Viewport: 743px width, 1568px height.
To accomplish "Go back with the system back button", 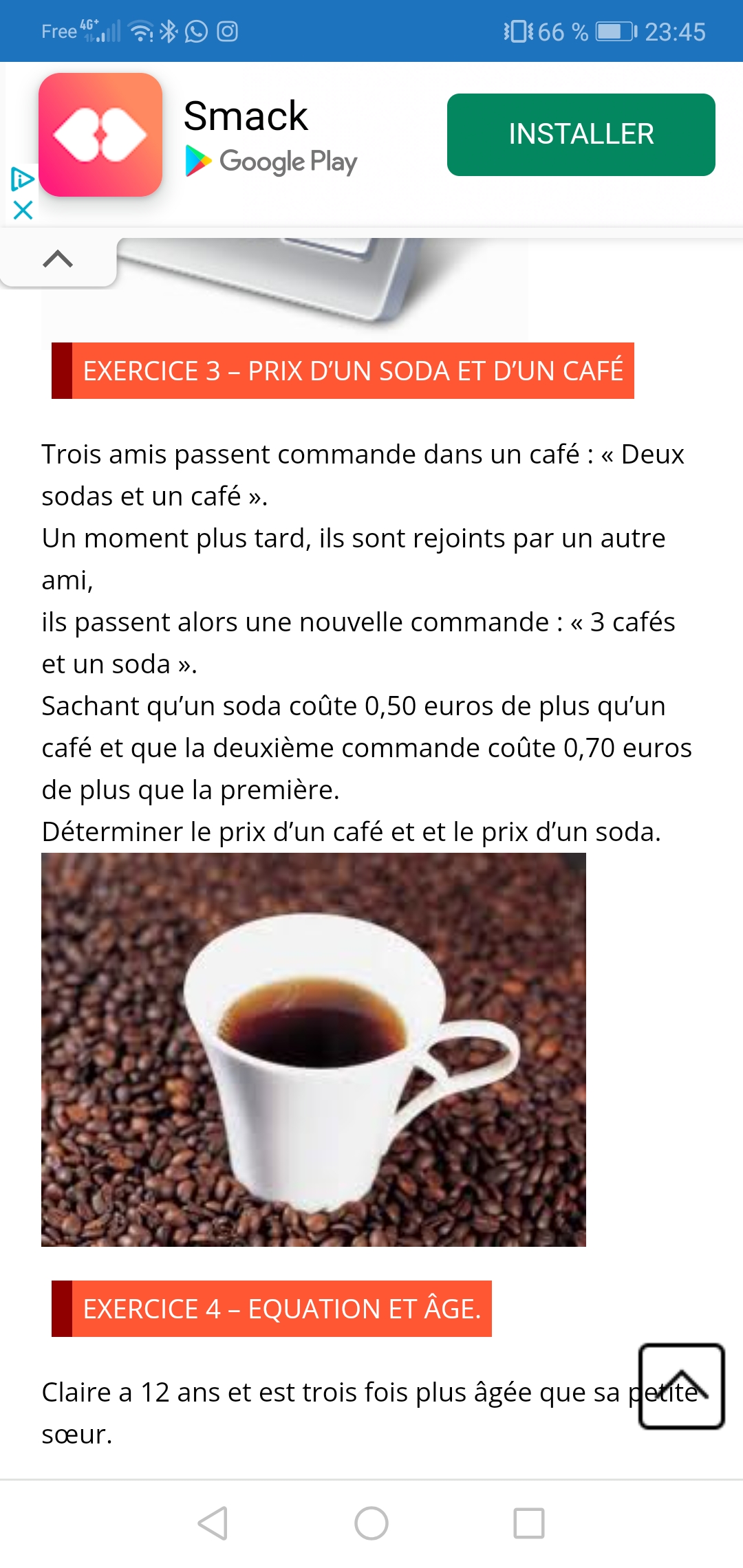I will point(213,1523).
